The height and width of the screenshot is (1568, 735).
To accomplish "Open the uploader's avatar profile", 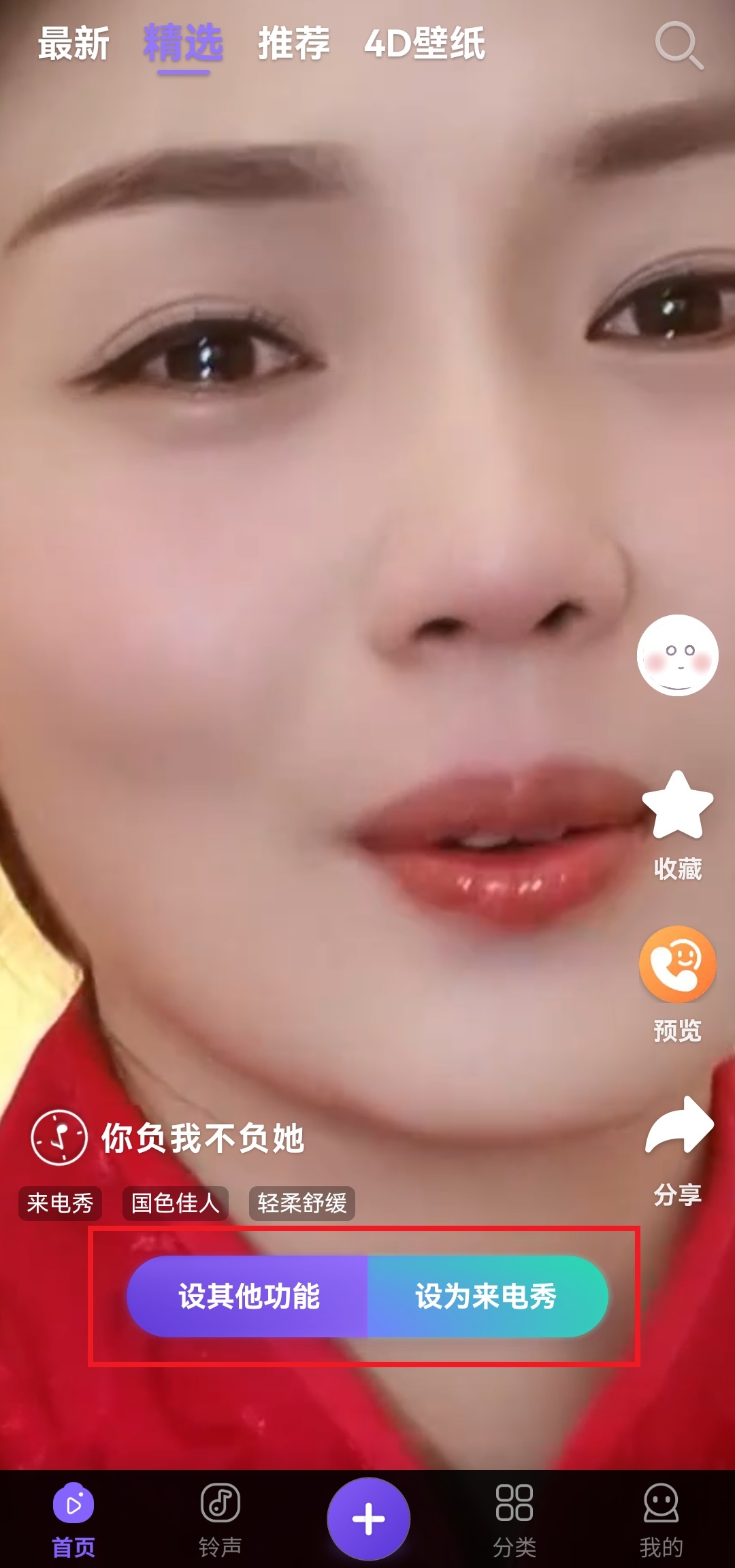I will (x=677, y=655).
